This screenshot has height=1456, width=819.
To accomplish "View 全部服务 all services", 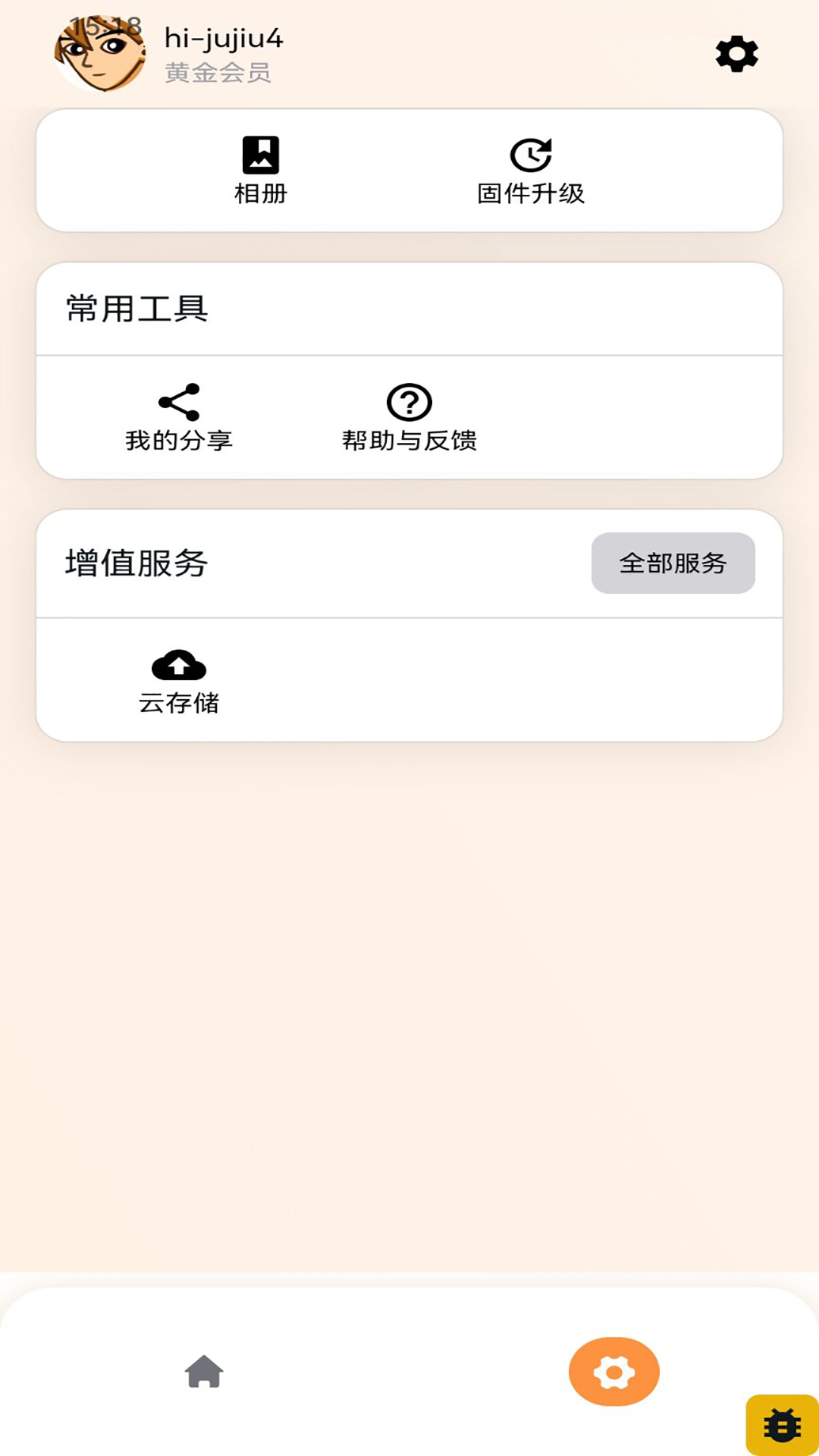I will pos(673,563).
